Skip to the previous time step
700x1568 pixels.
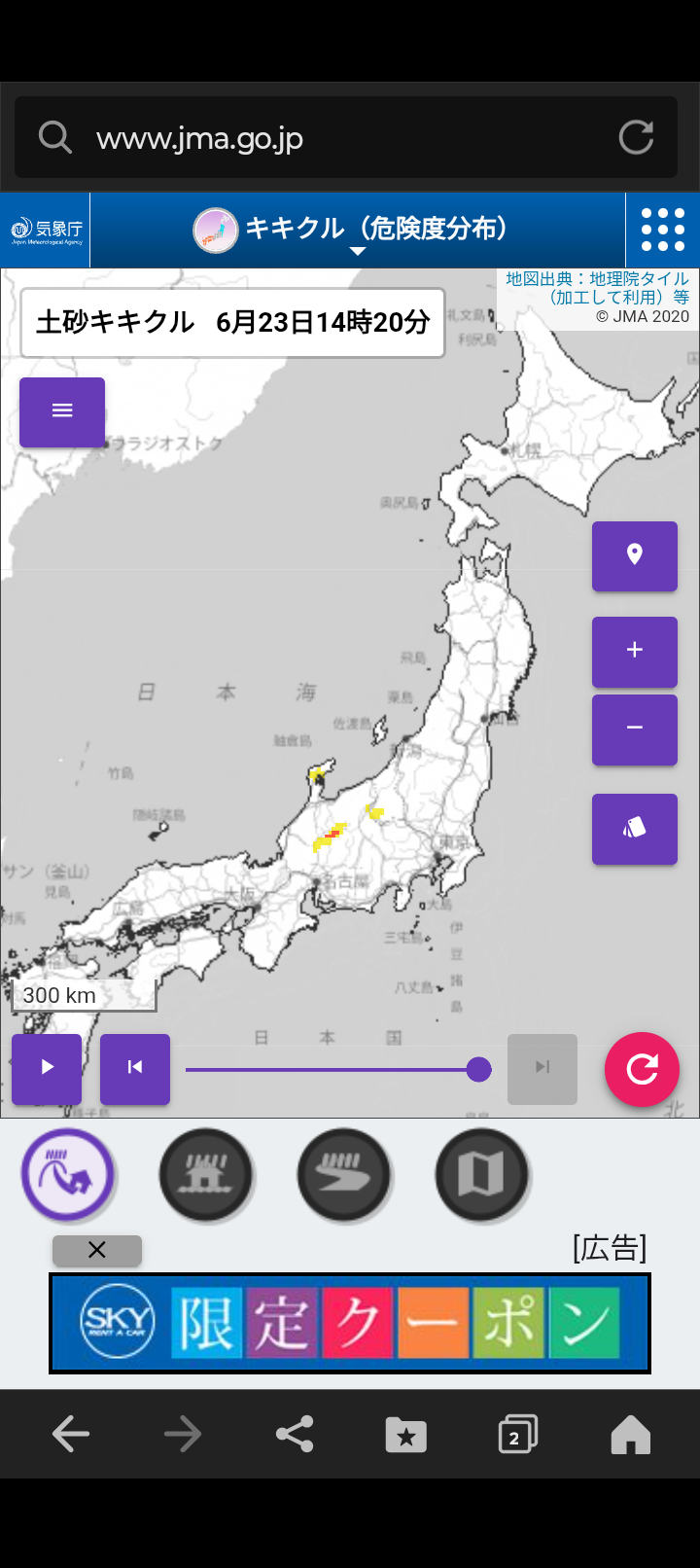point(135,1068)
